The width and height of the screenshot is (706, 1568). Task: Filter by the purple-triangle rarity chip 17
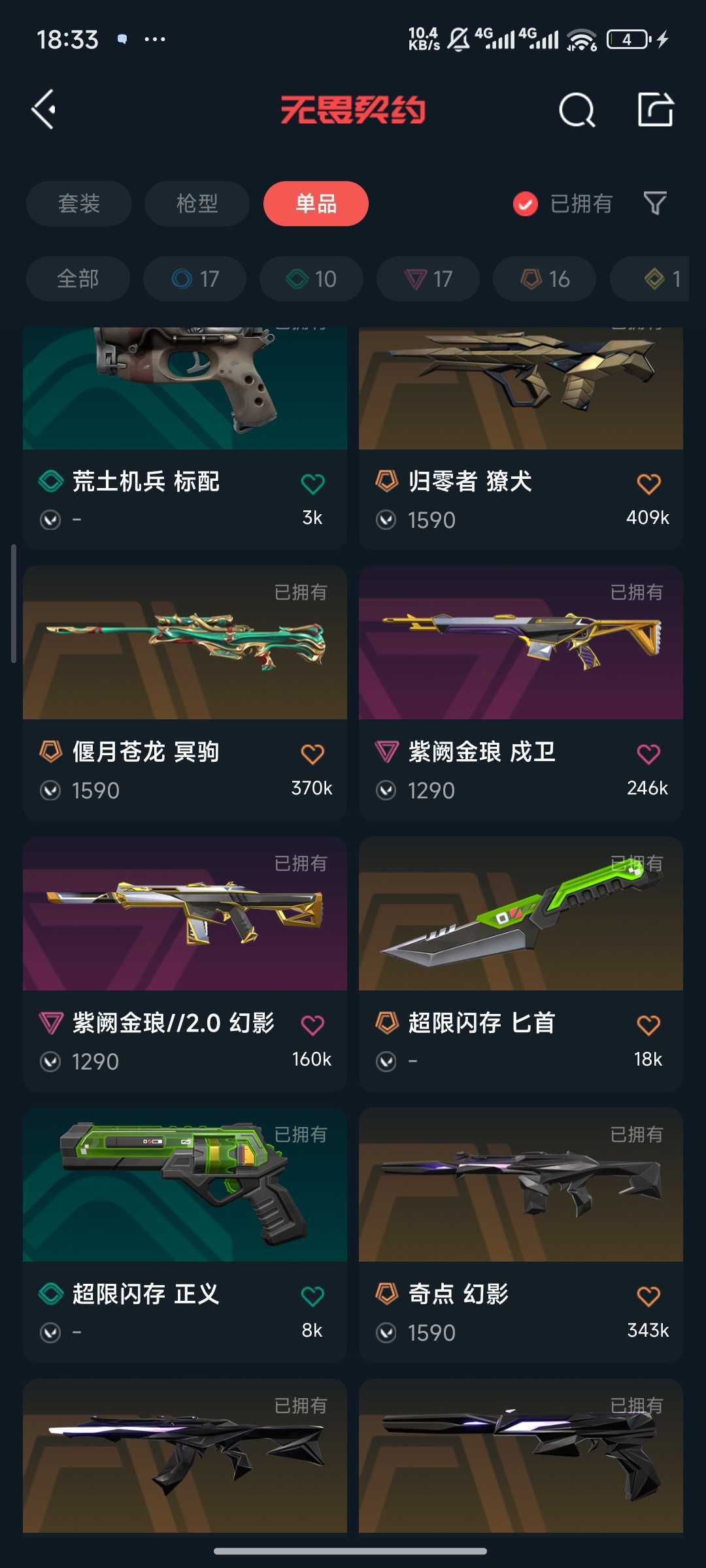pos(428,279)
